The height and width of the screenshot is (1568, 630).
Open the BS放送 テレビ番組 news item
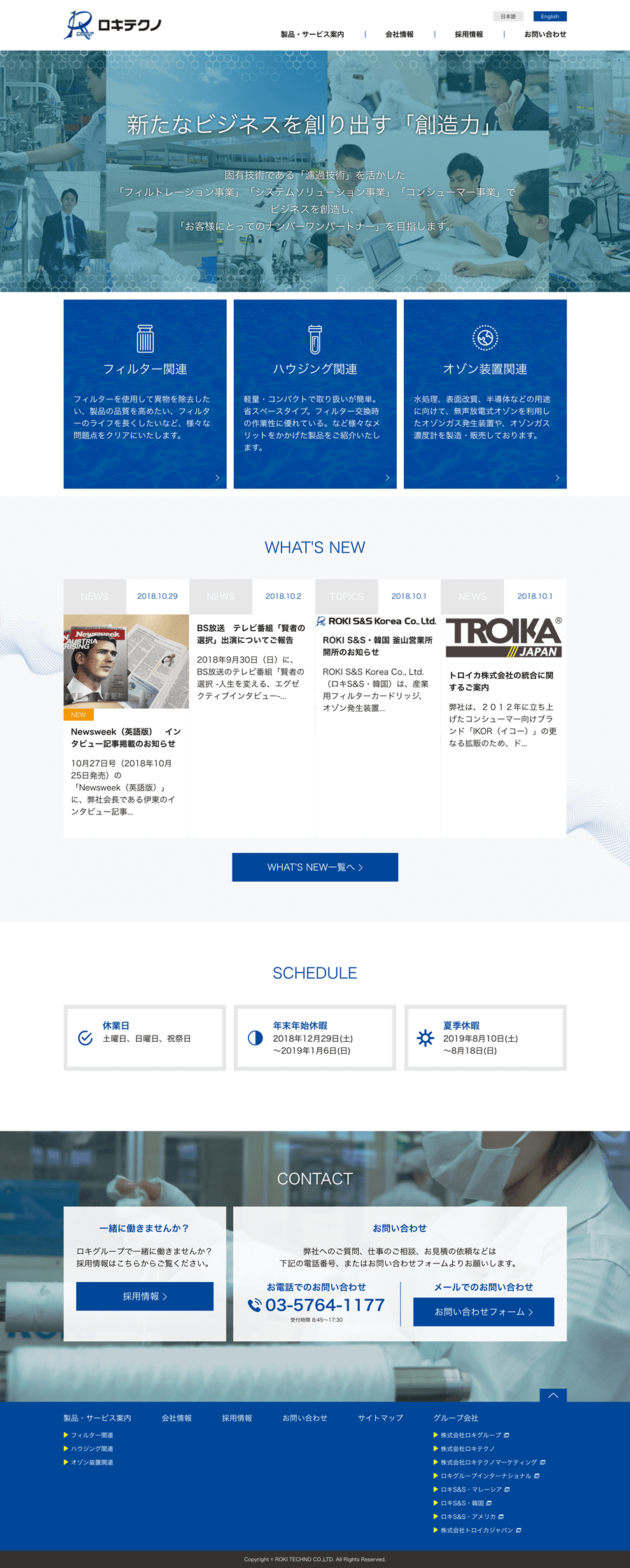tap(251, 634)
